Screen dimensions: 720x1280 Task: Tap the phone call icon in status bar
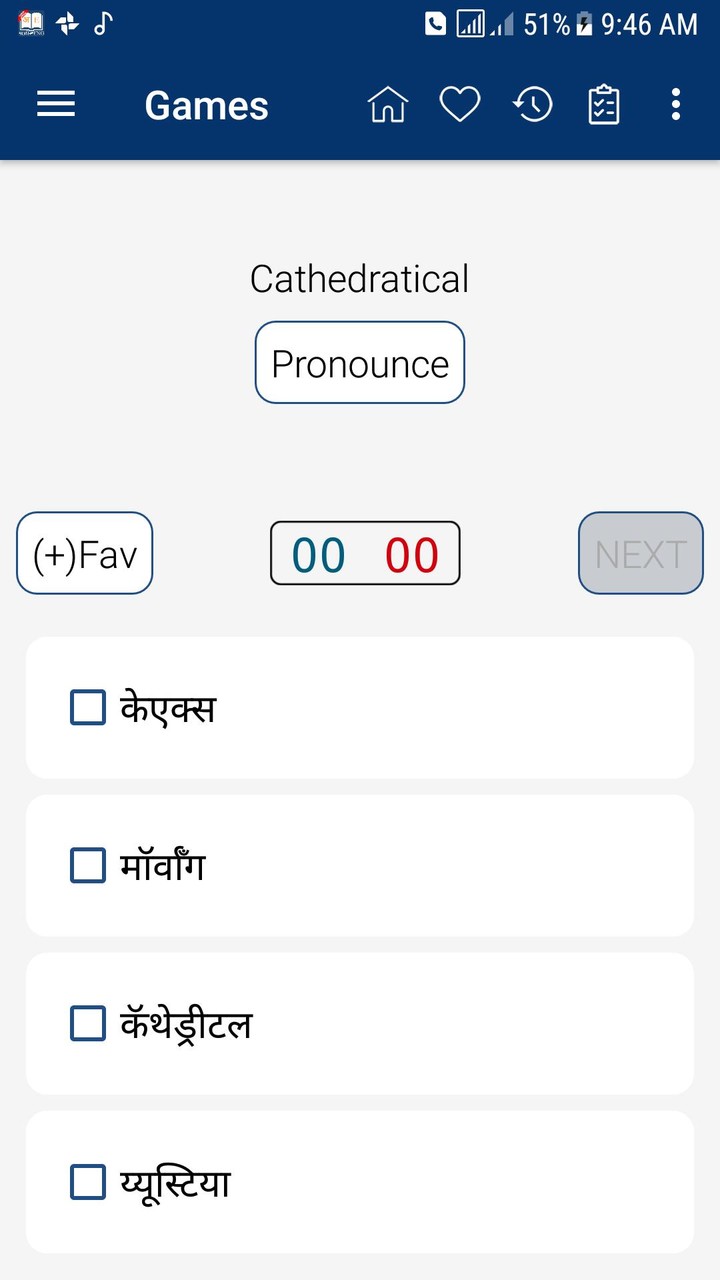point(434,22)
